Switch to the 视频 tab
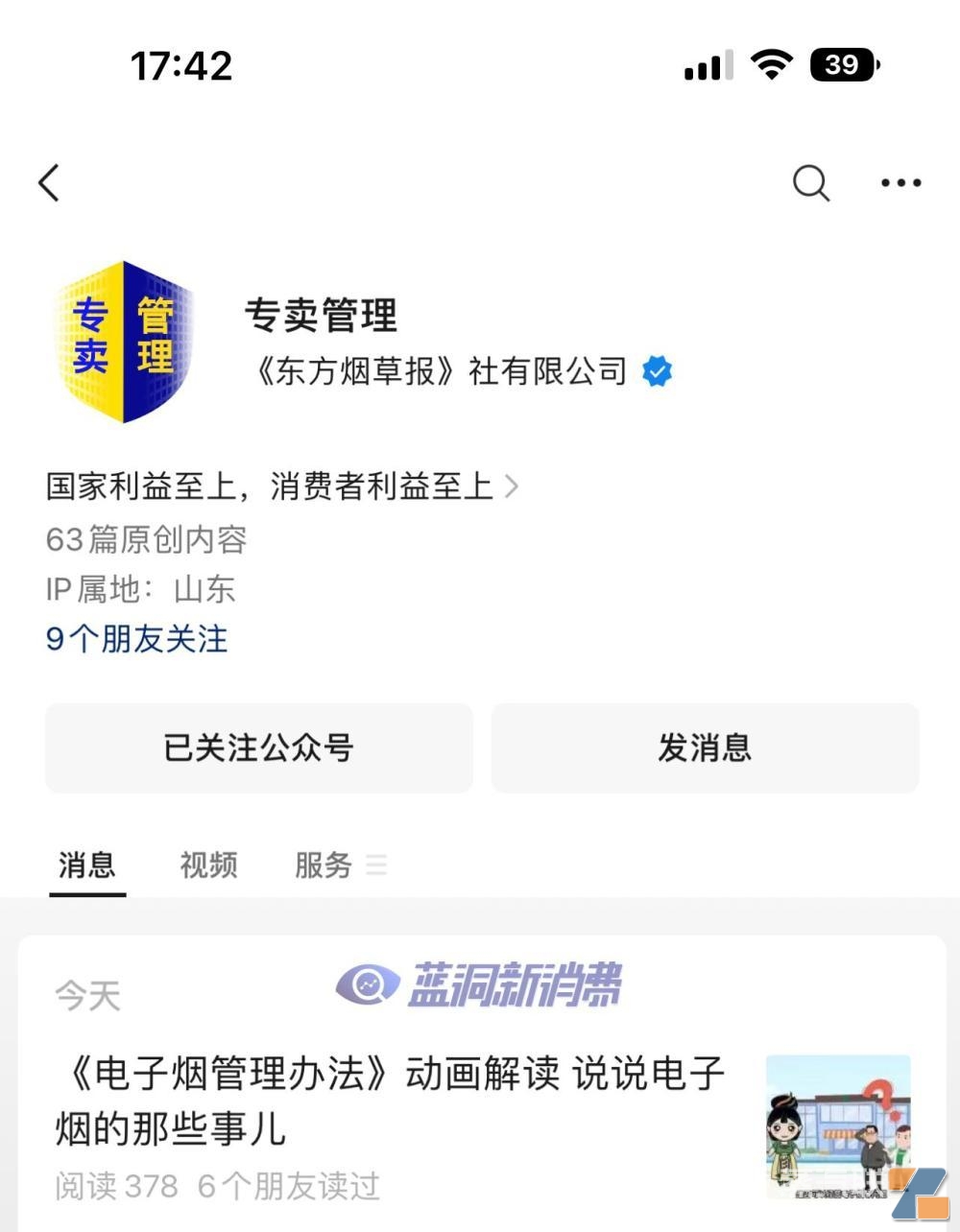Image resolution: width=960 pixels, height=1232 pixels. [208, 865]
